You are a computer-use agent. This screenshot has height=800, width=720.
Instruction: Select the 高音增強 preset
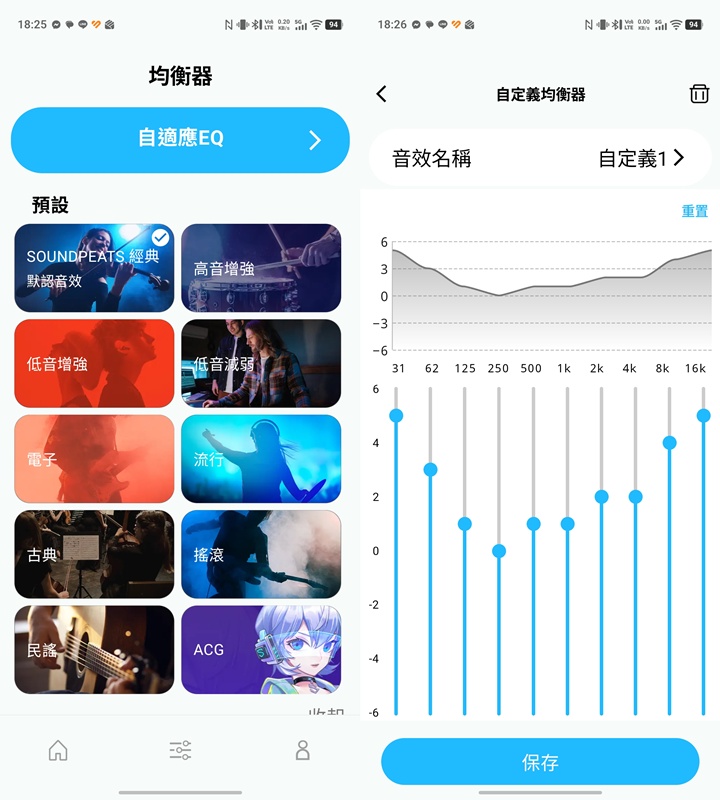coord(261,268)
